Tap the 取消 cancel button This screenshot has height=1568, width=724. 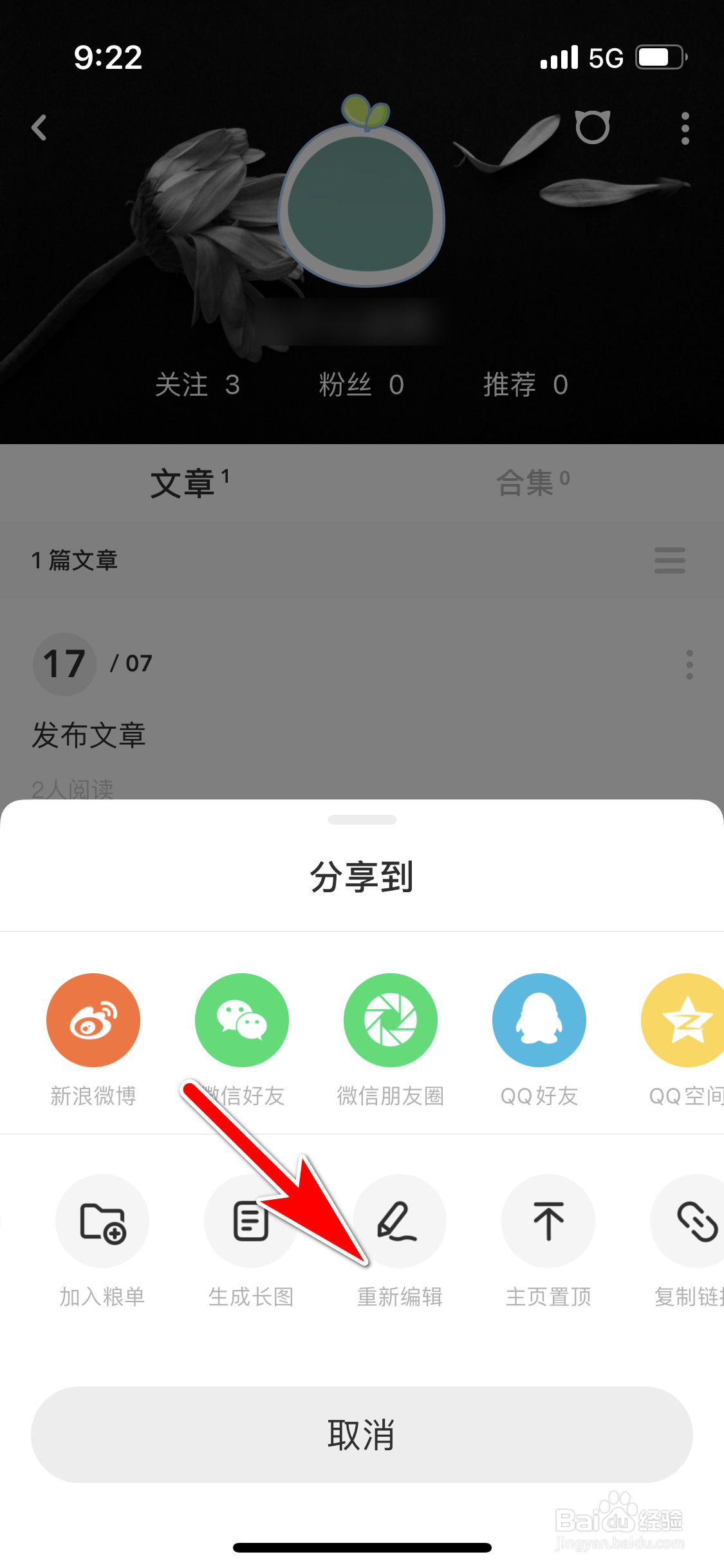pos(362,1434)
